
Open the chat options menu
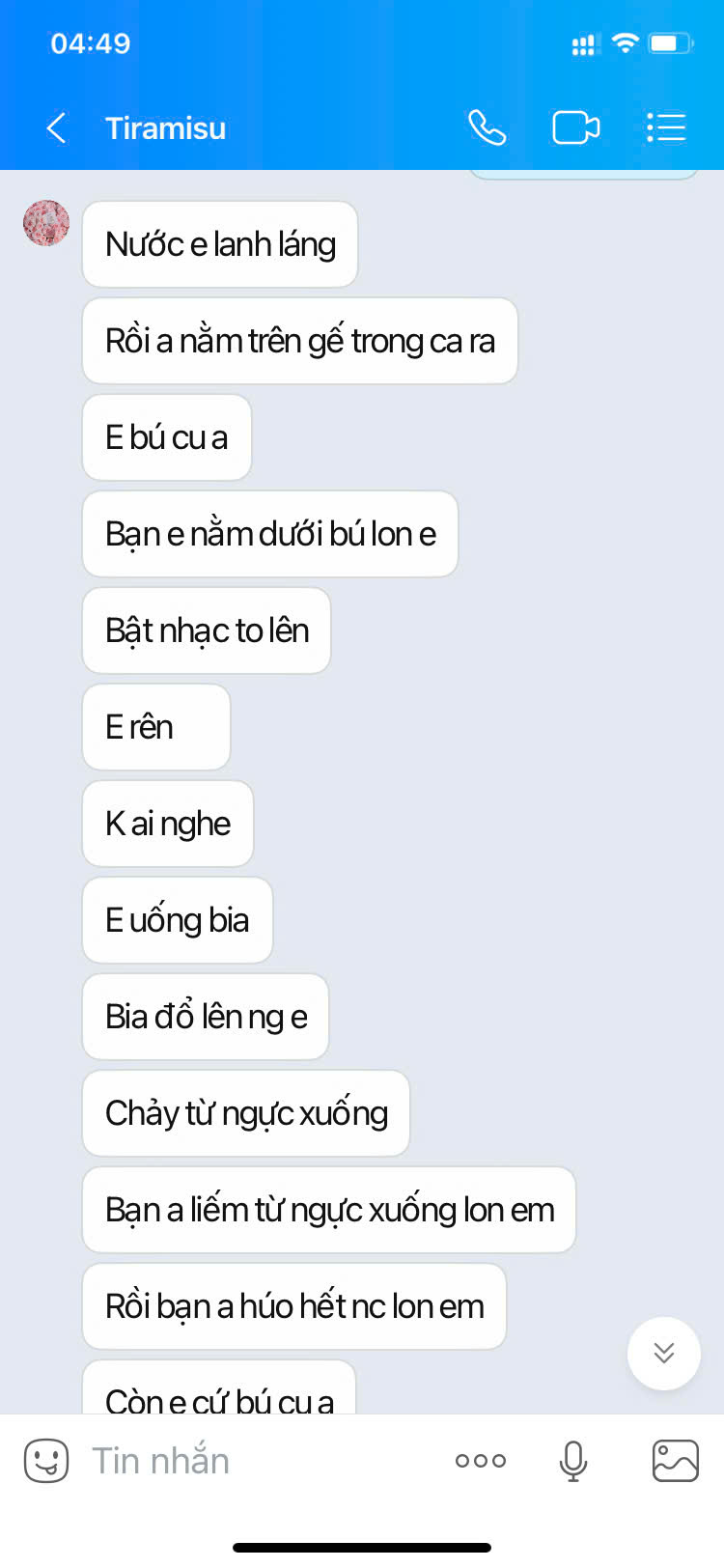point(665,127)
